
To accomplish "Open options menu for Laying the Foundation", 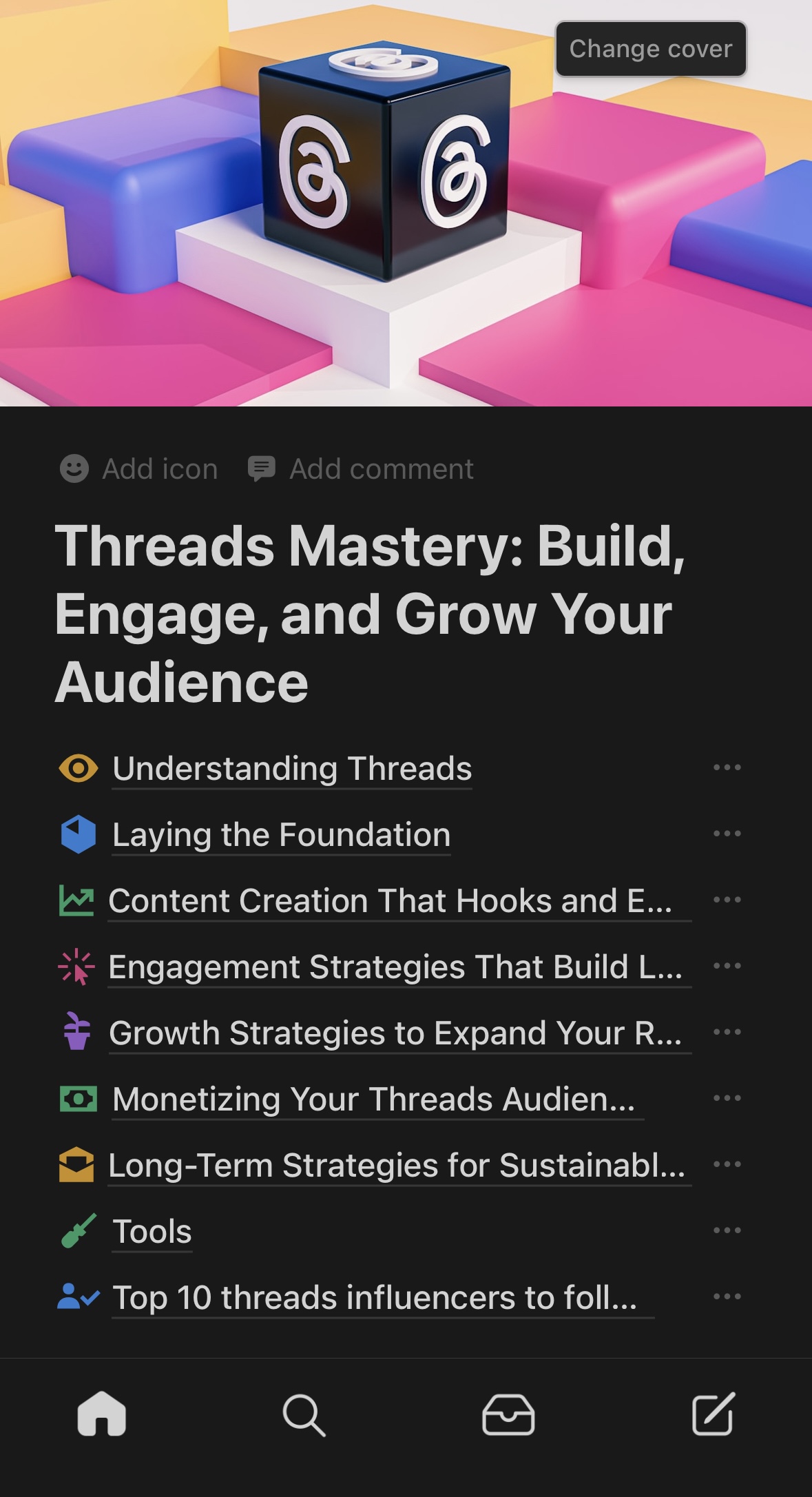I will pos(727,834).
